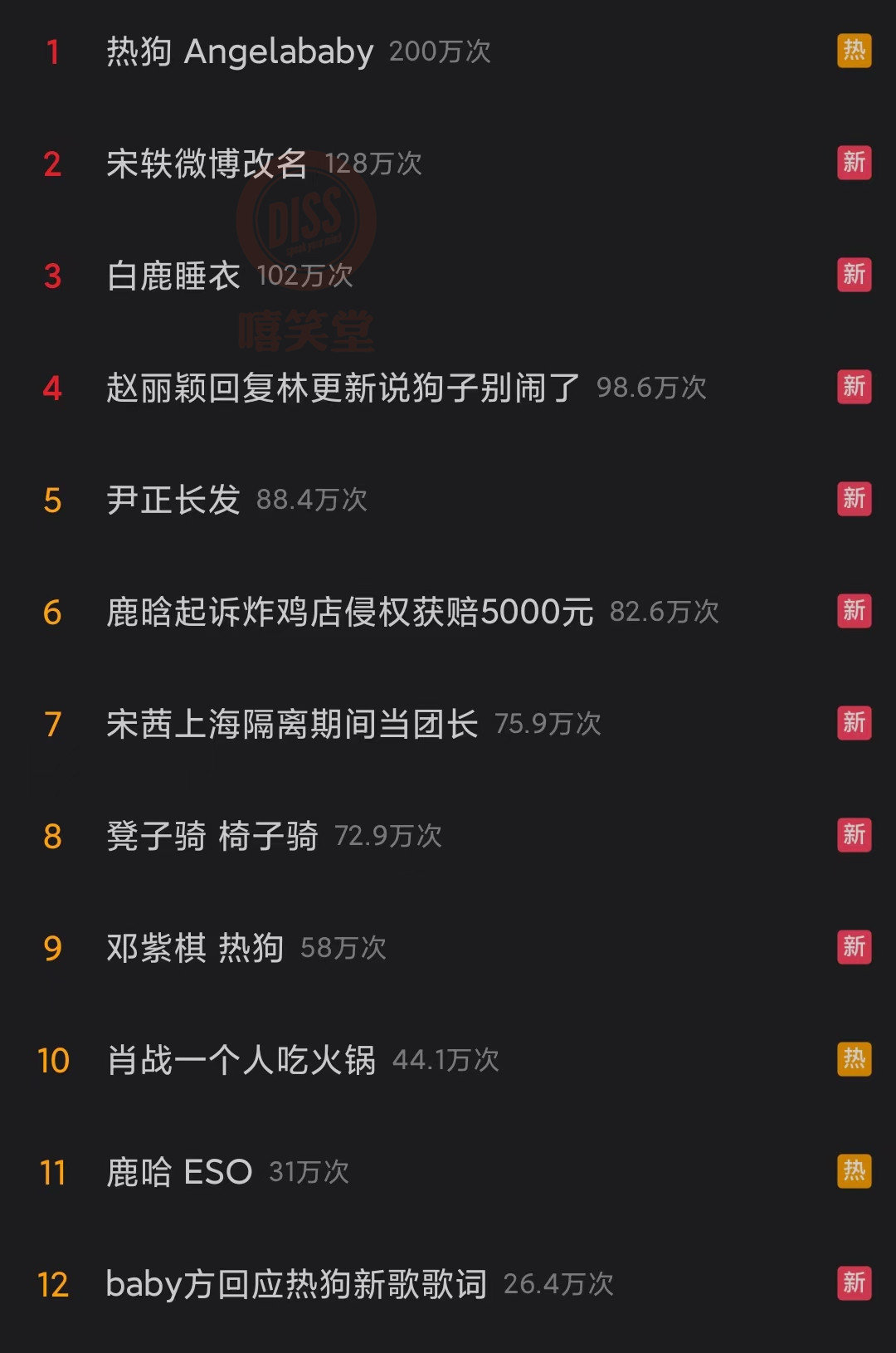The image size is (896, 1353).
Task: Click the 新 badge next to 白鹿睡衣
Action: (x=855, y=276)
